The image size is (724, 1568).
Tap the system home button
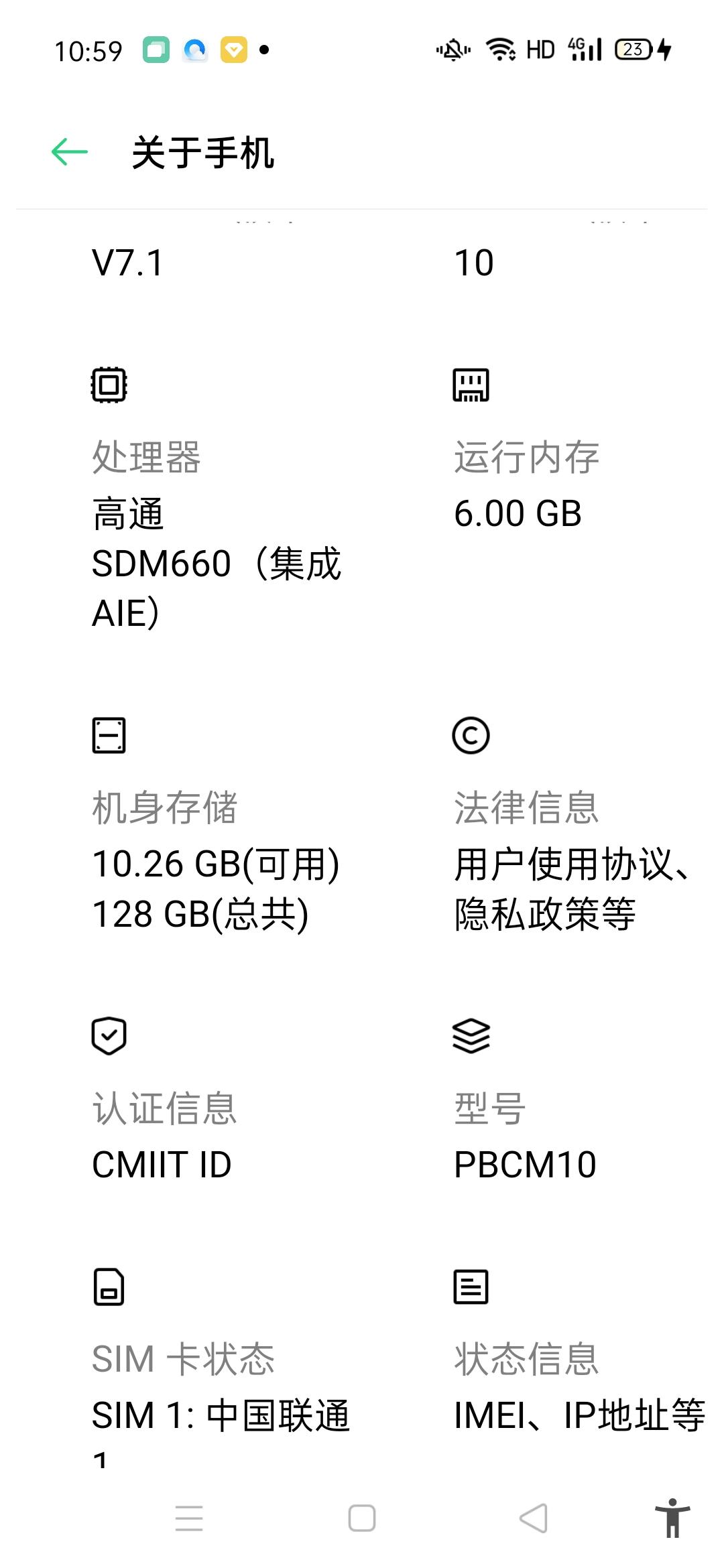[x=362, y=1518]
